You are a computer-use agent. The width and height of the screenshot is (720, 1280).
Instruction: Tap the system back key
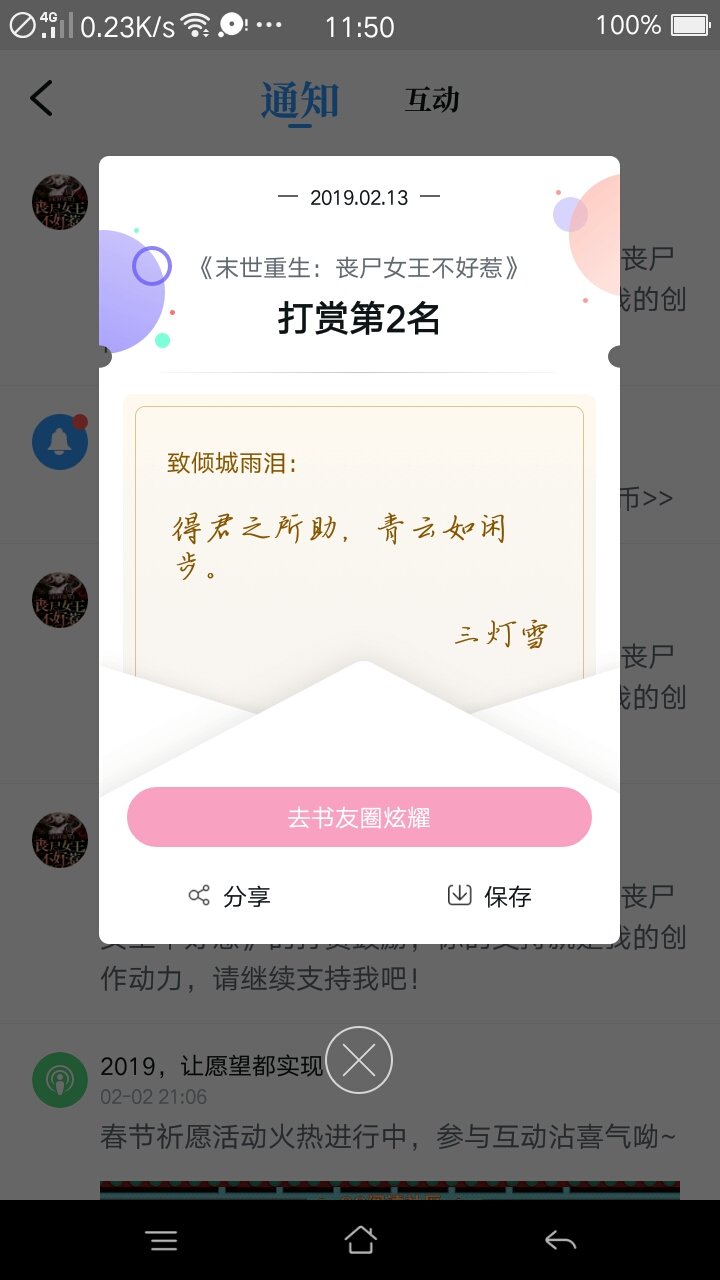coord(560,1241)
